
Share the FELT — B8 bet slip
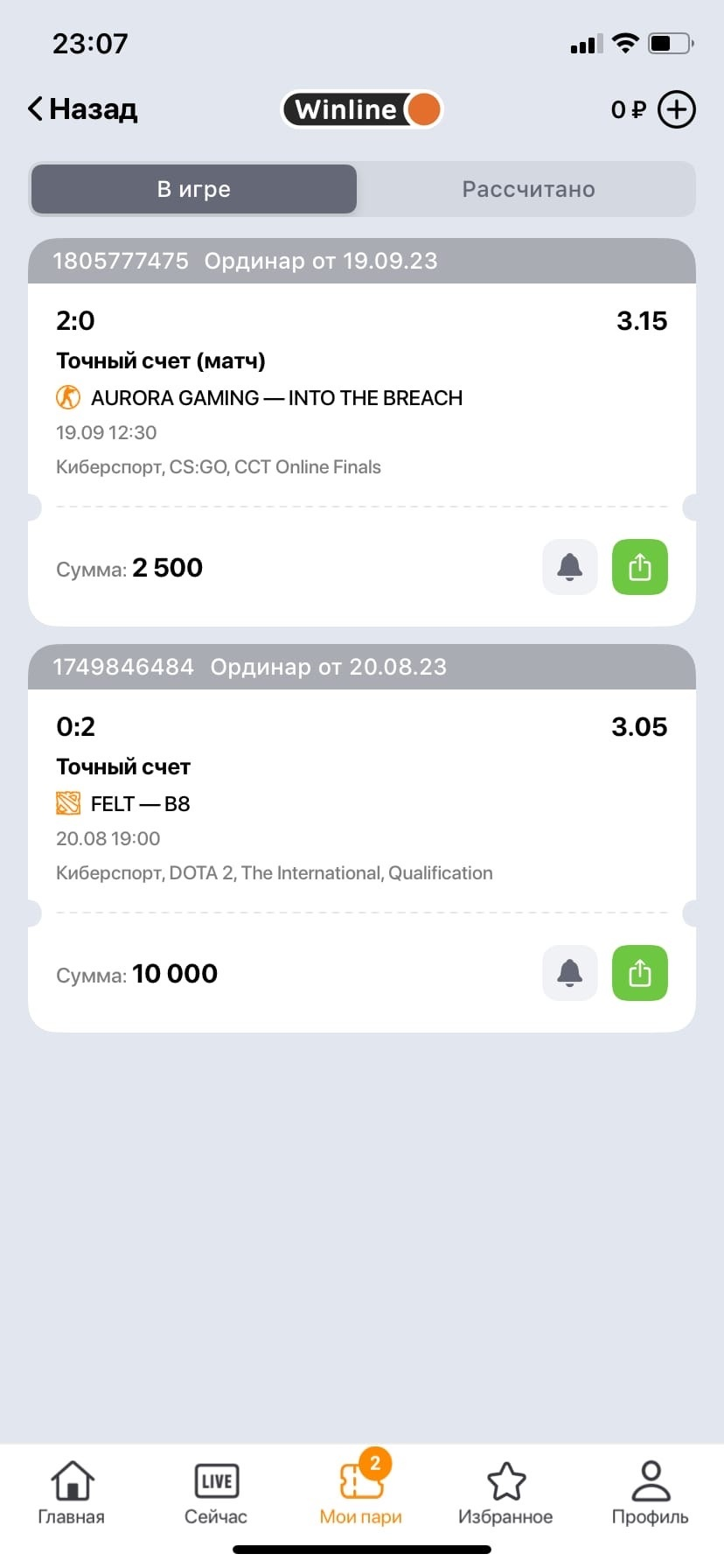(x=639, y=973)
